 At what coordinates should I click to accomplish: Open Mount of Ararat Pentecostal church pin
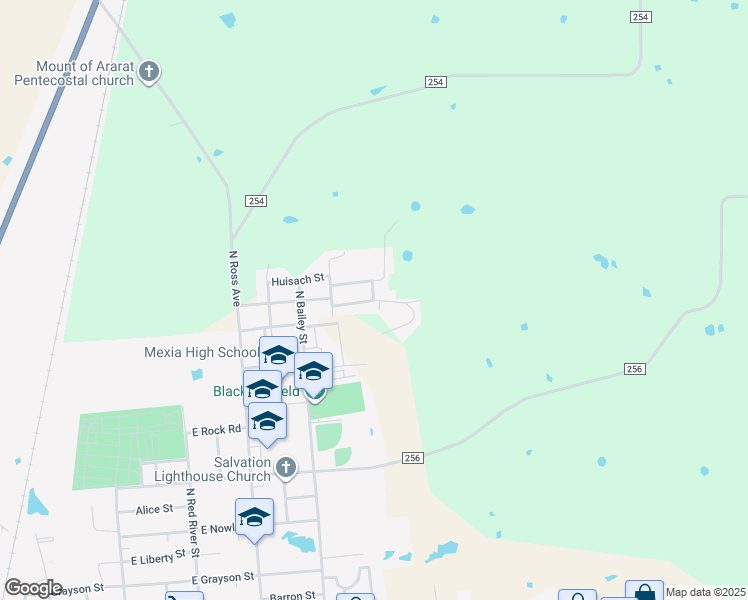tap(149, 72)
